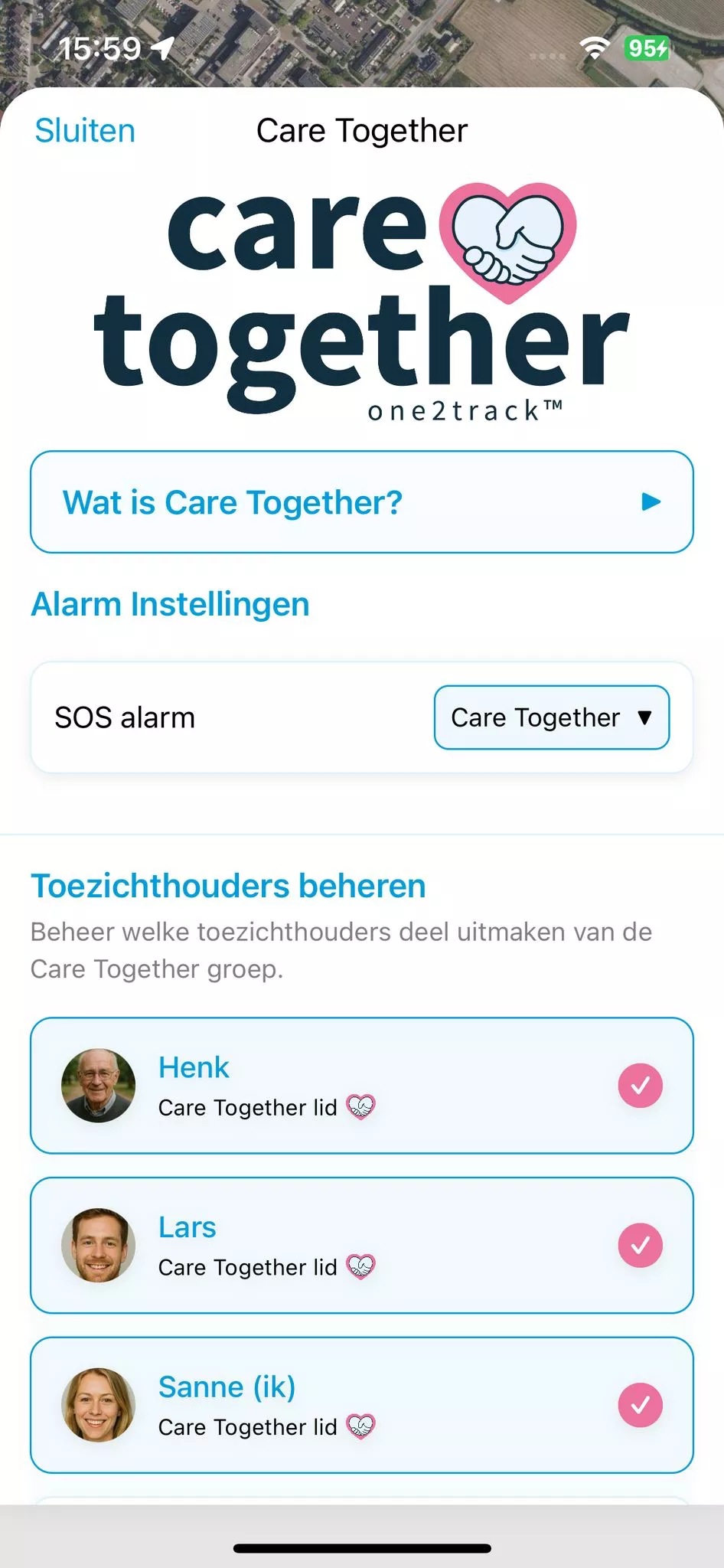Close the sheet with Sluiten
Screen dimensions: 724x1568
pos(85,131)
